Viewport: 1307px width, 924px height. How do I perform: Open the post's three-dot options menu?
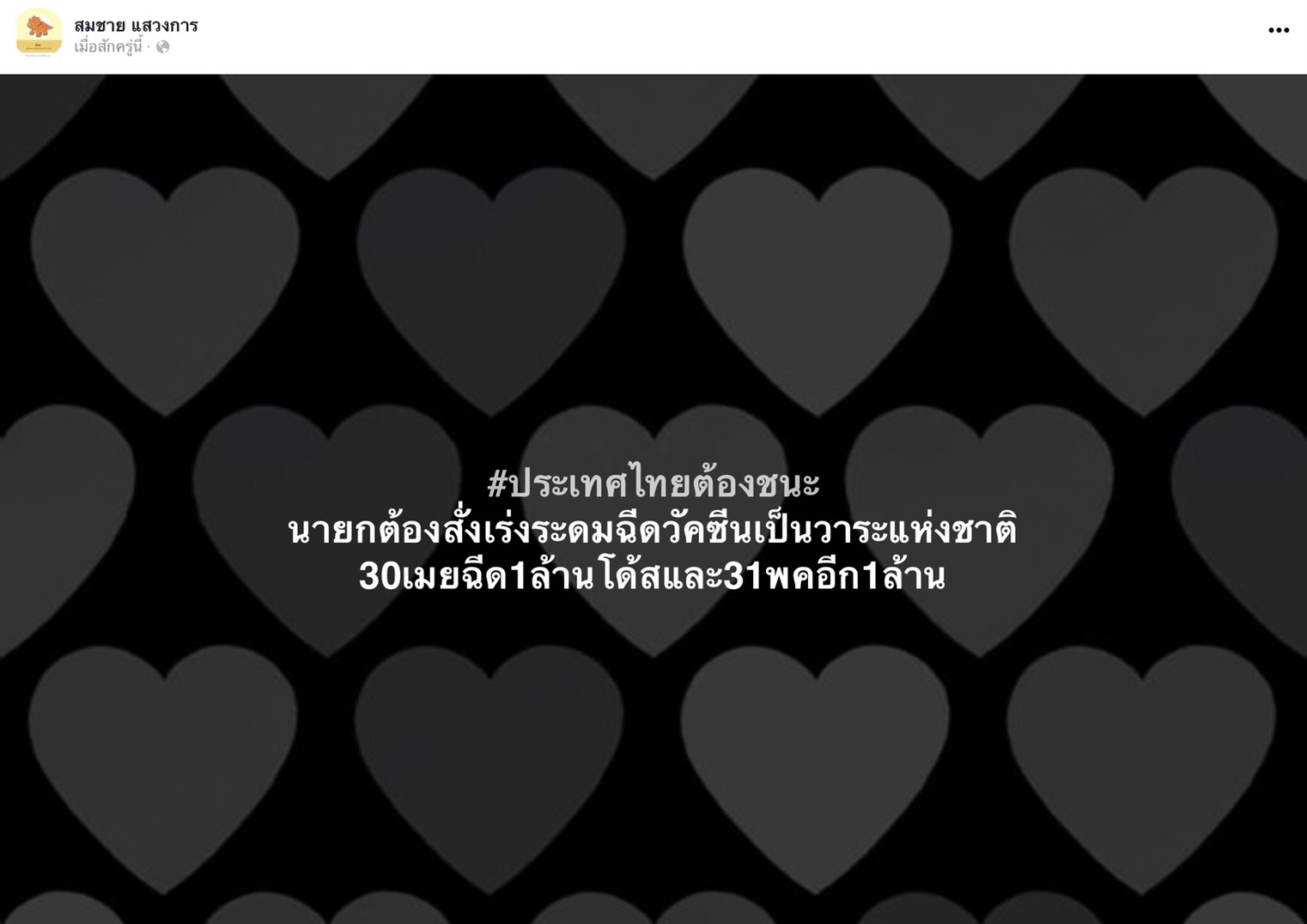[1278, 30]
